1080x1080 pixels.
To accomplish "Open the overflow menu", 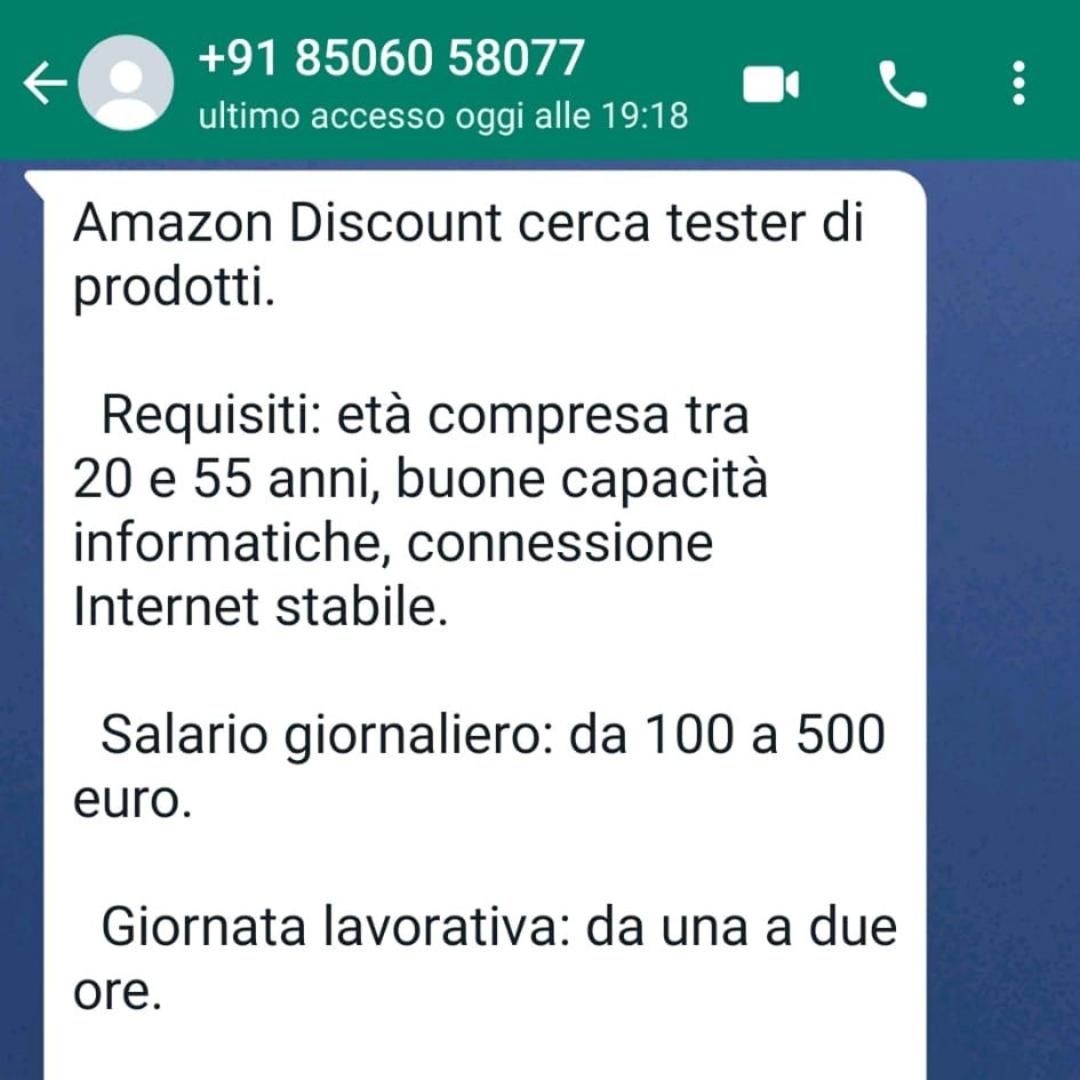I will pos(1018,84).
